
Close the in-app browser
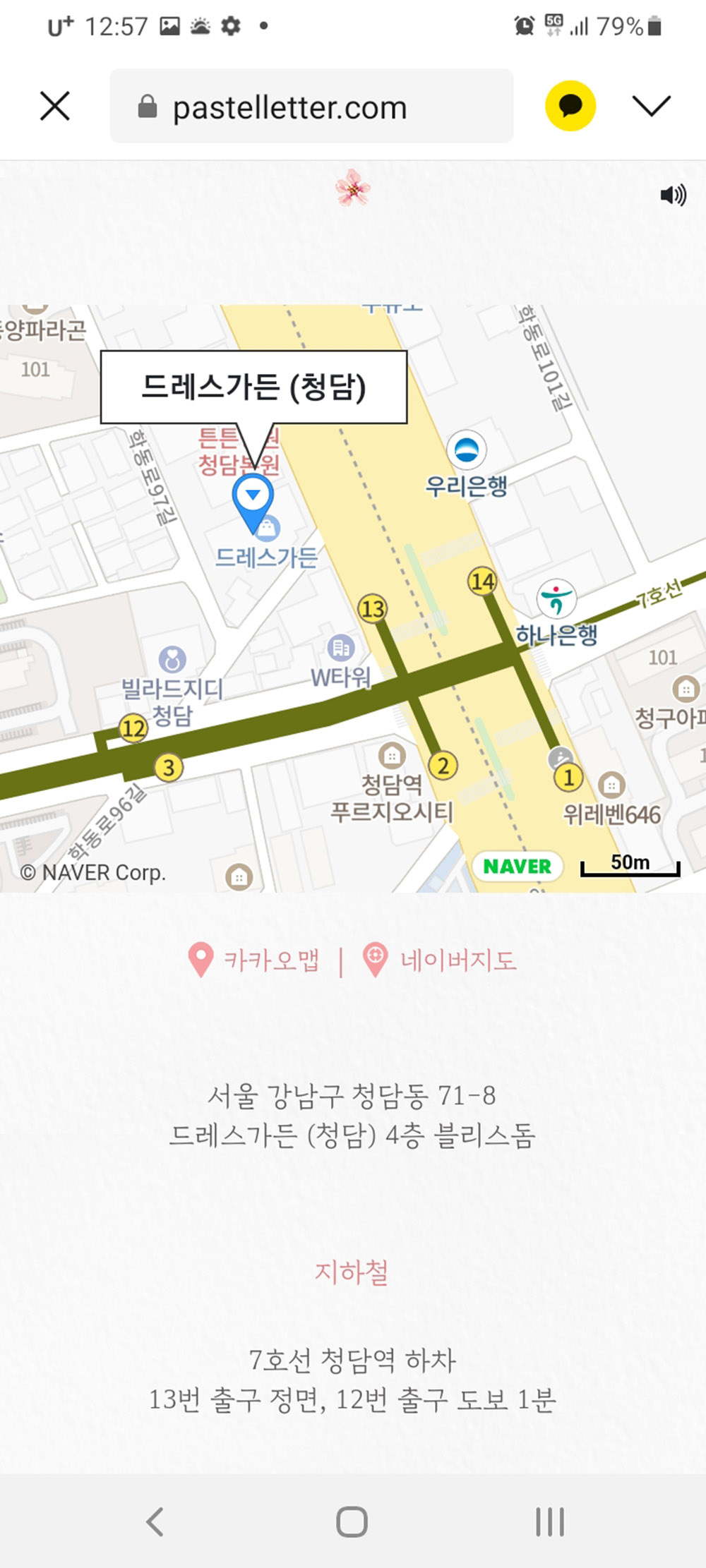(55, 107)
